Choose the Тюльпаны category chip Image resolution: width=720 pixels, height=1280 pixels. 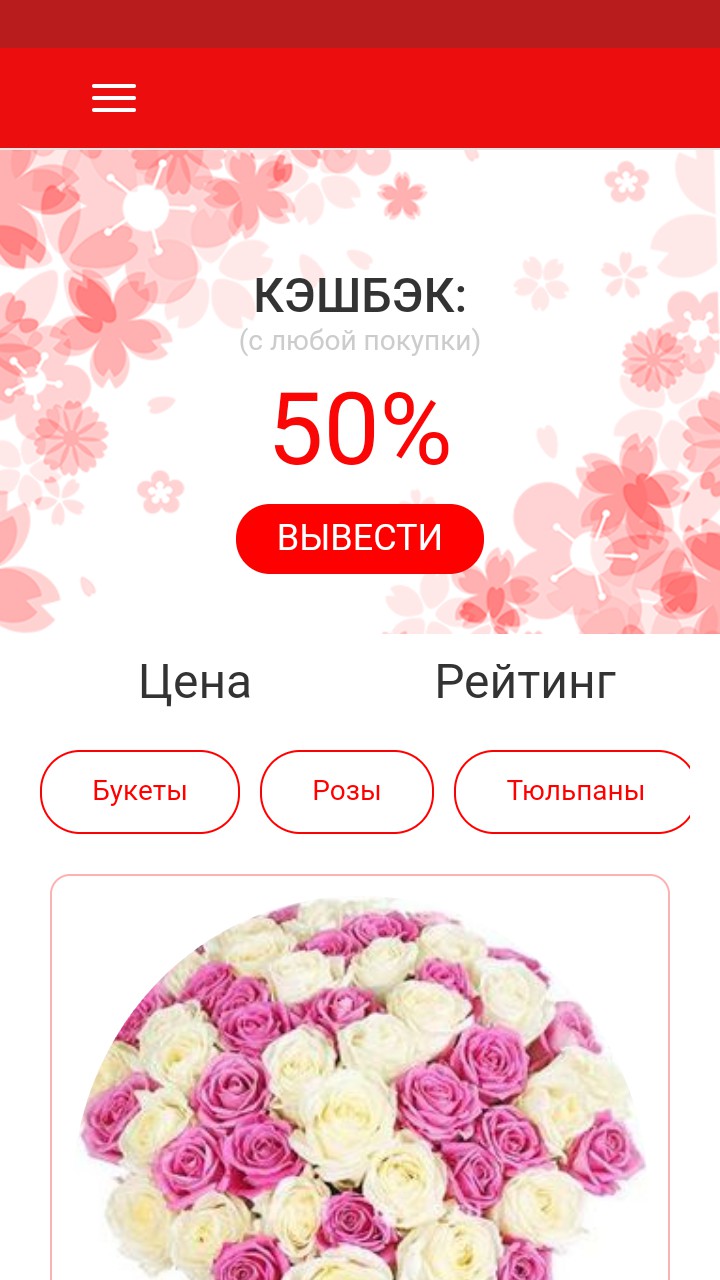574,791
